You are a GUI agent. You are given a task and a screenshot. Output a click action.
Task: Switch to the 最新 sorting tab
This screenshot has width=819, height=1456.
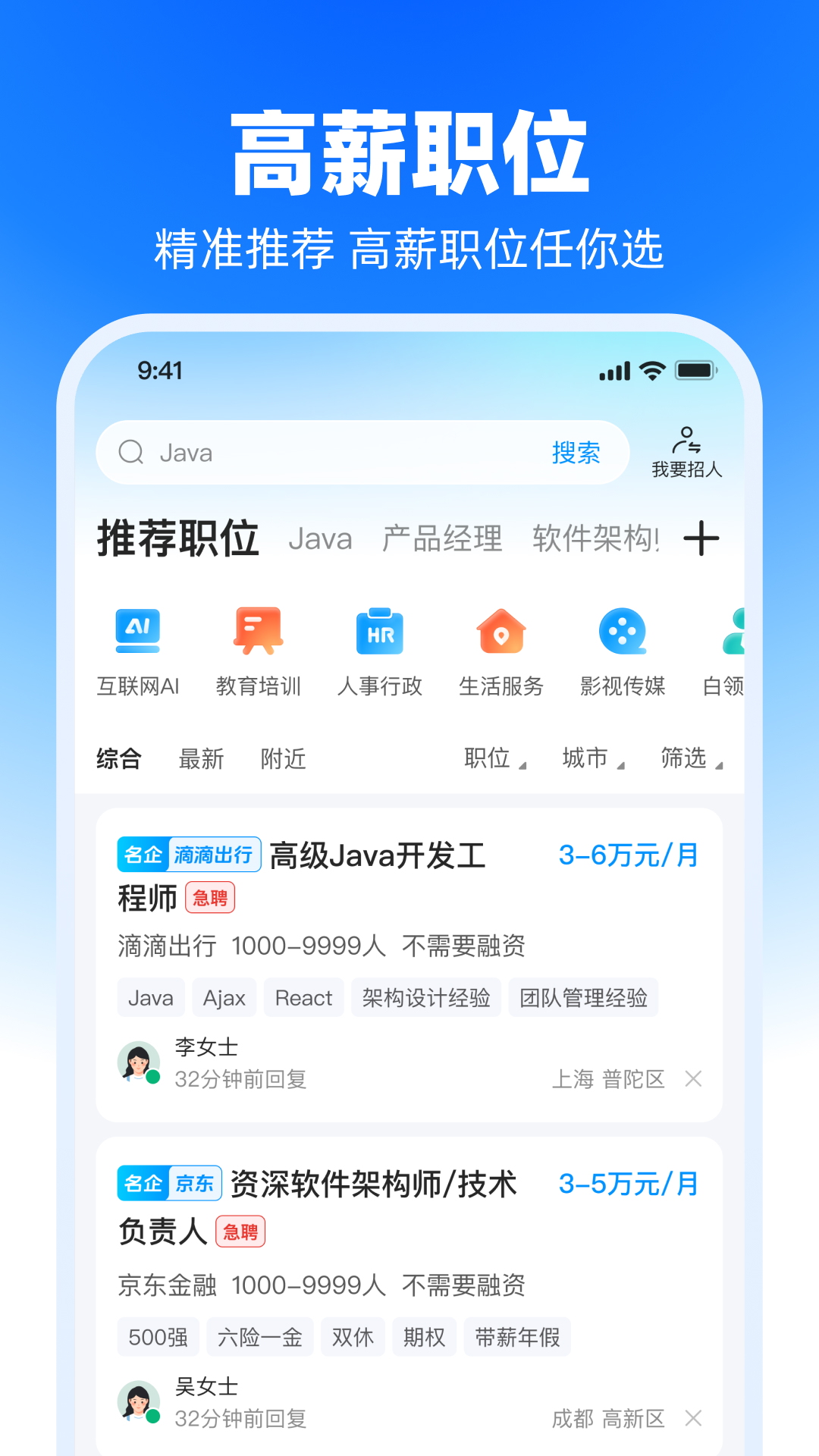202,758
